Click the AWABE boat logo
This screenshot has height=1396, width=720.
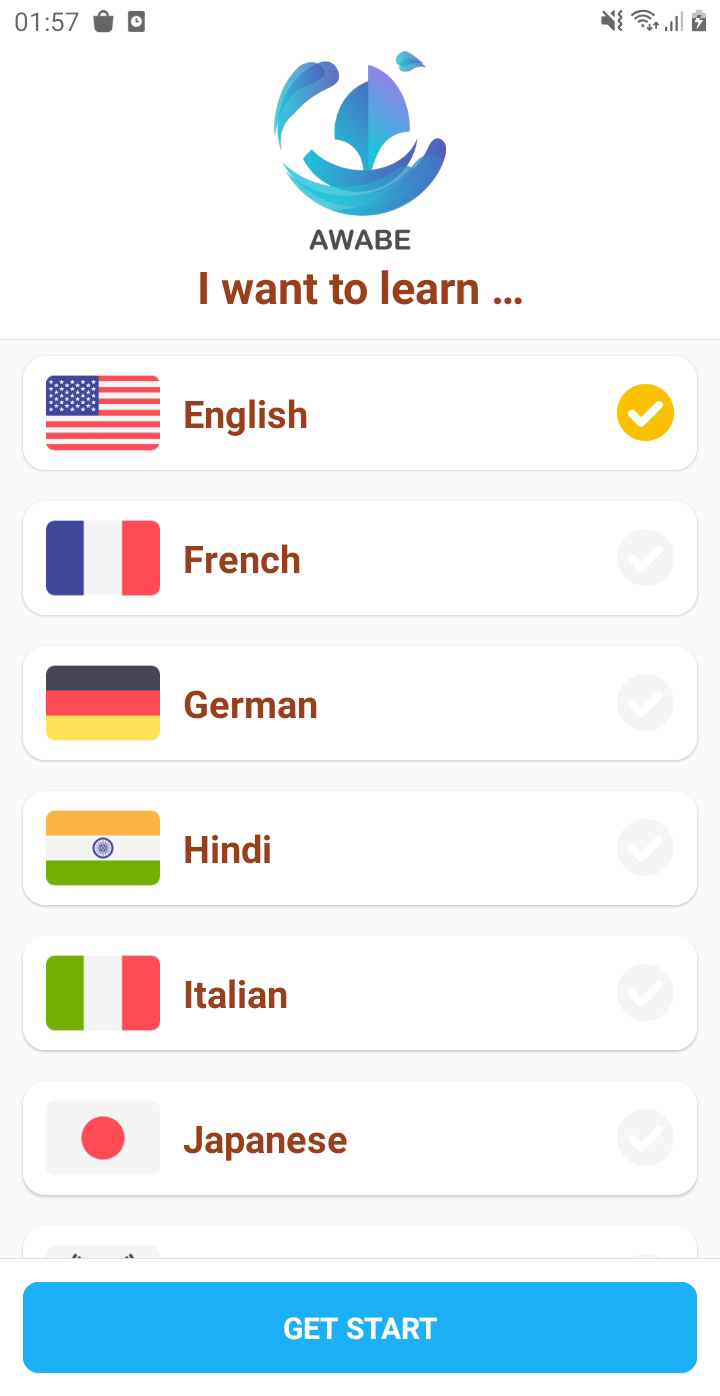[360, 140]
